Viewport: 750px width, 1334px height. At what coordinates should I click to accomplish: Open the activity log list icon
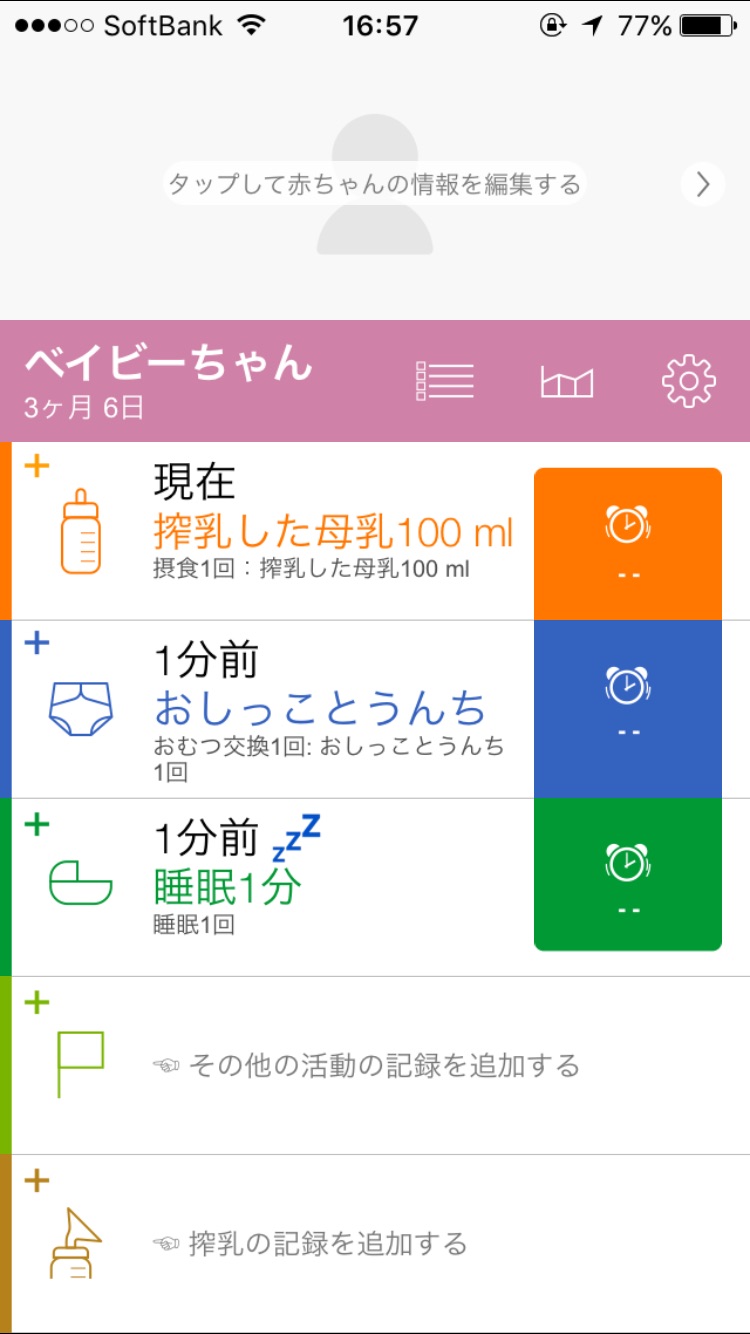pyautogui.click(x=445, y=381)
